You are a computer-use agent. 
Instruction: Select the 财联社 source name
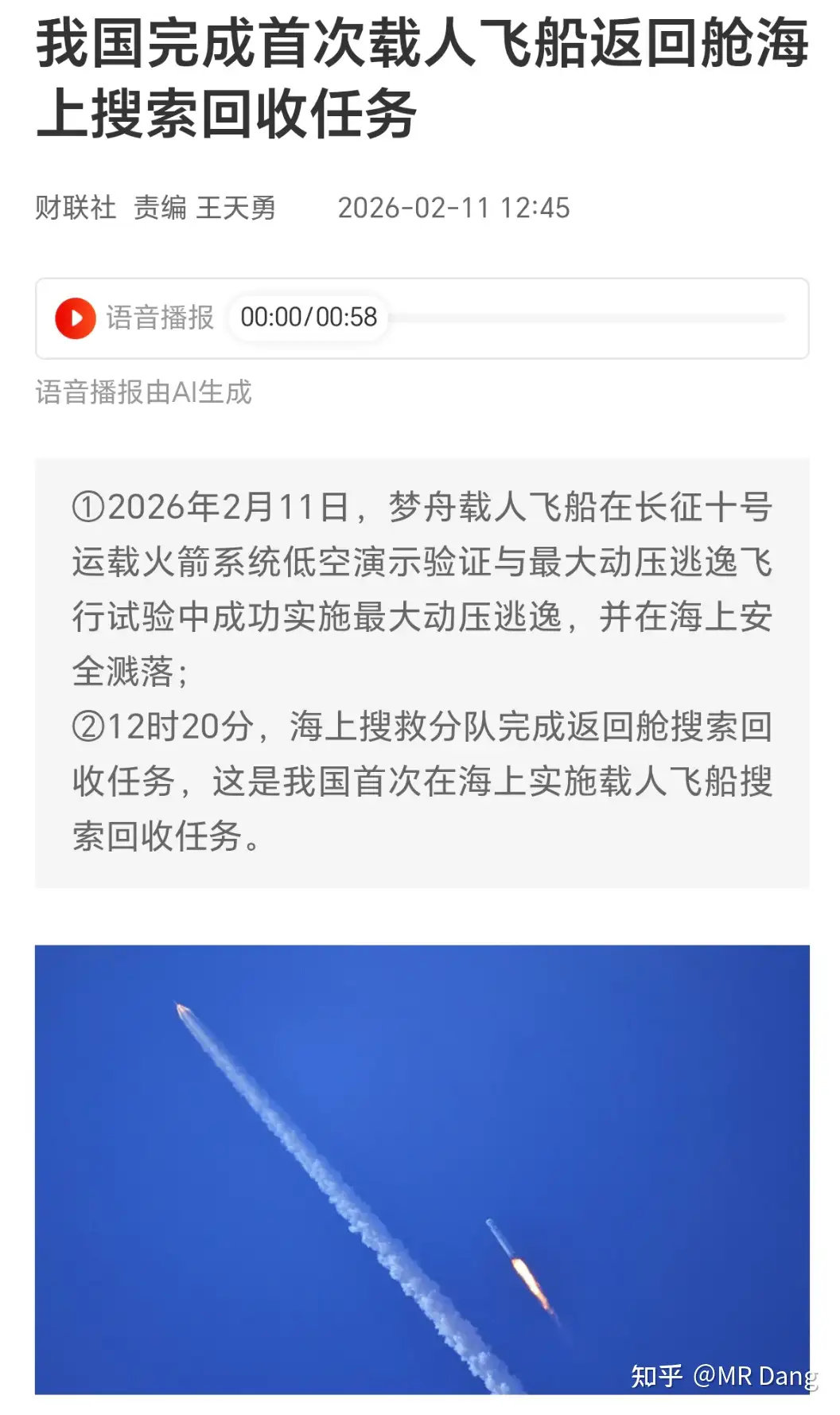coord(80,208)
